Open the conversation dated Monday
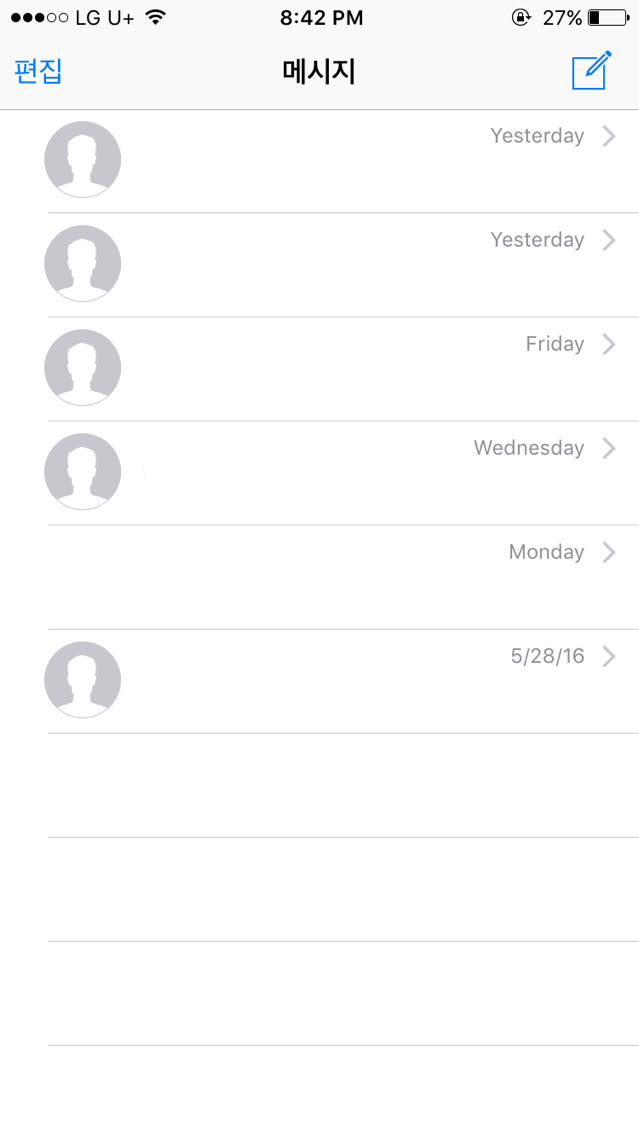This screenshot has height=1138, width=639. click(340, 577)
